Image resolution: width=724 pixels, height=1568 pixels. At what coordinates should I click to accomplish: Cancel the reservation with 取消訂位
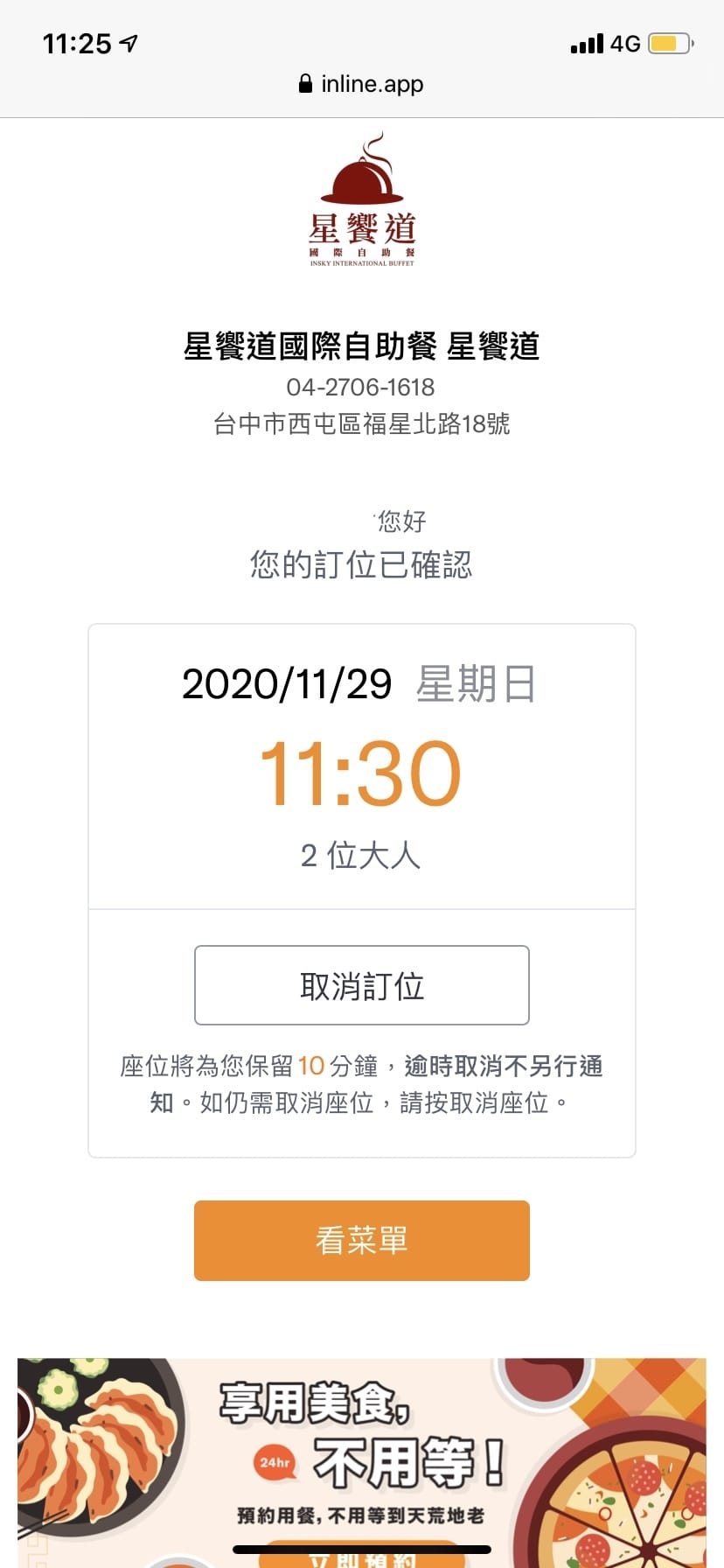coord(361,985)
